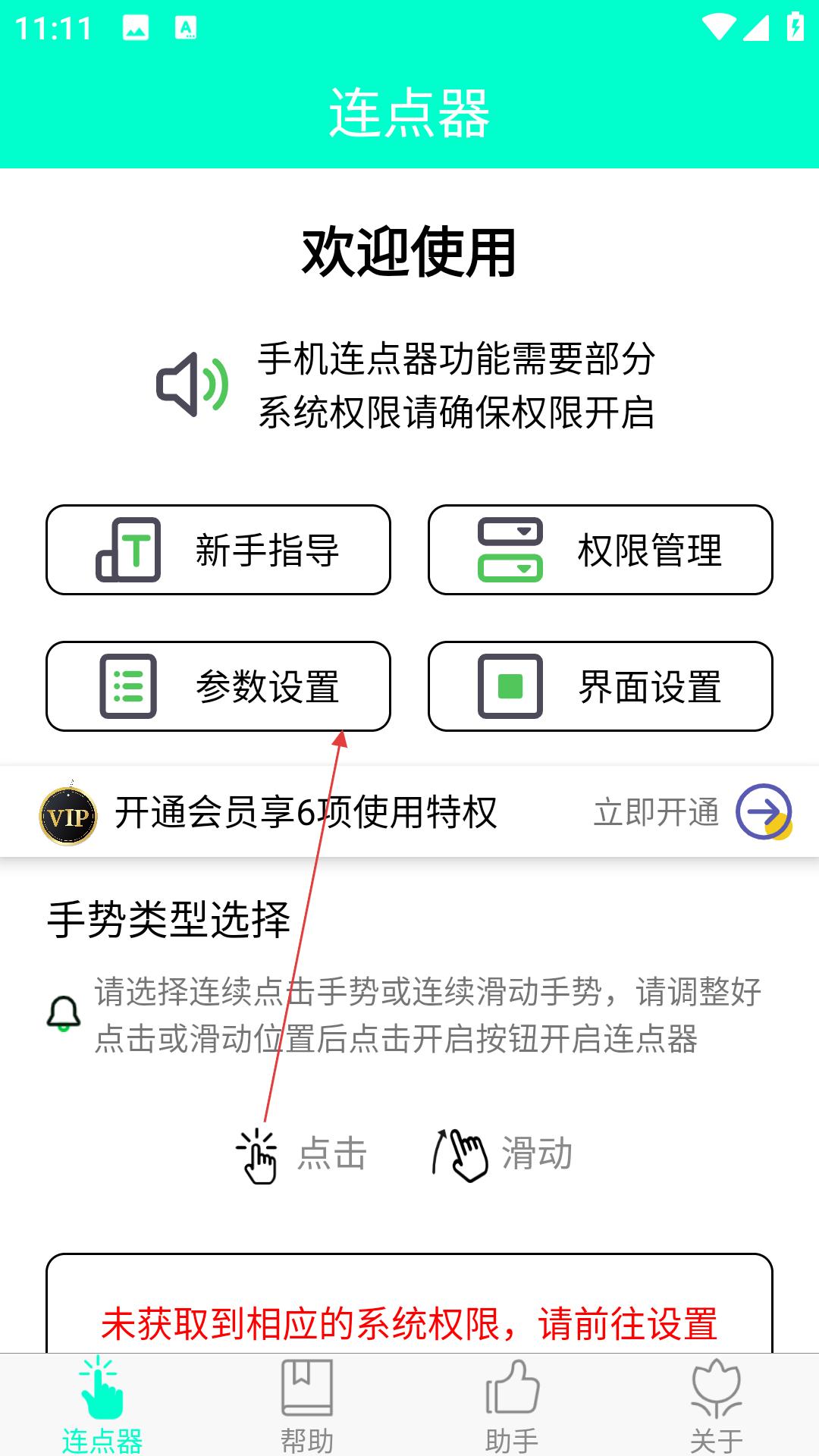Open 界面设置 interface settings
This screenshot has height=1456, width=819.
[x=600, y=686]
